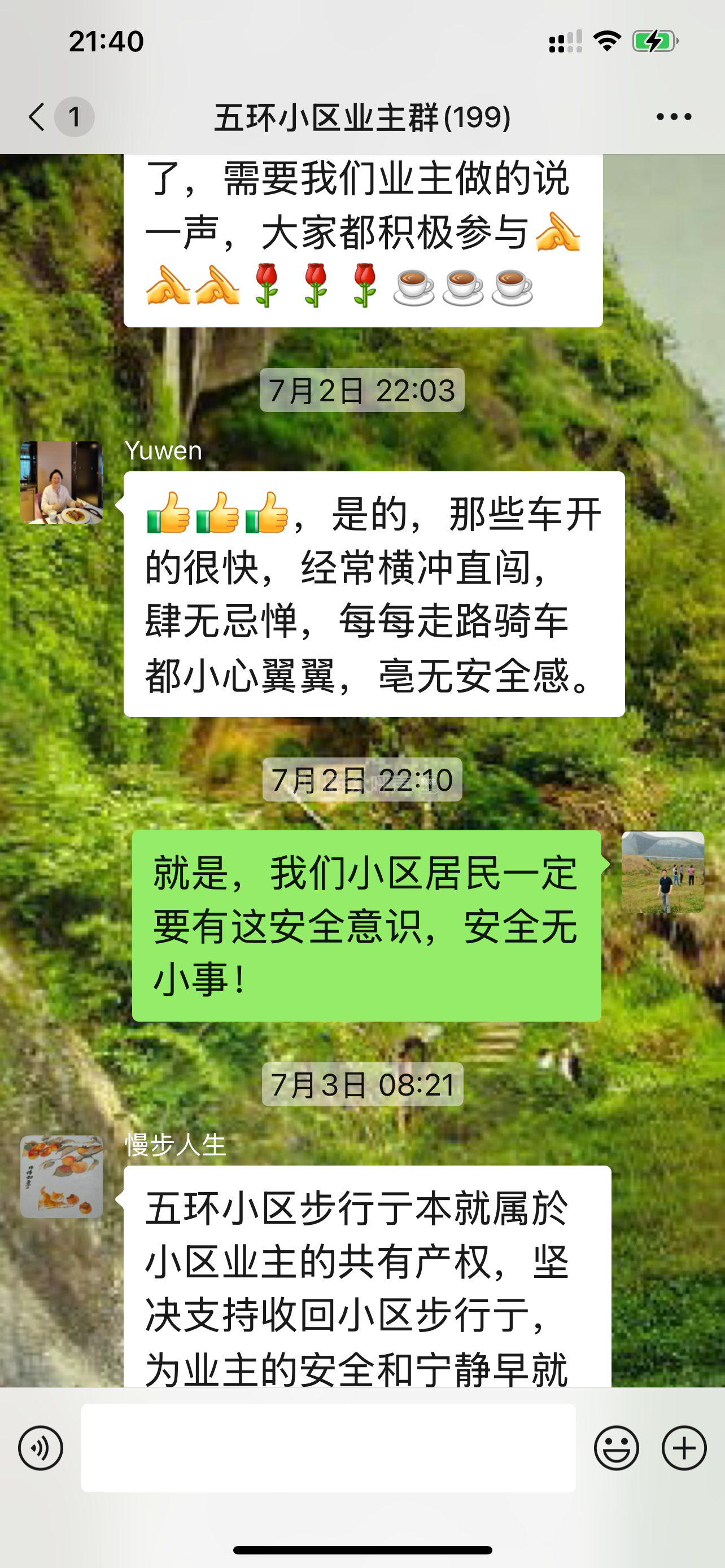Open the plus attachments menu
Viewport: 725px width, 1568px height.
684,1448
